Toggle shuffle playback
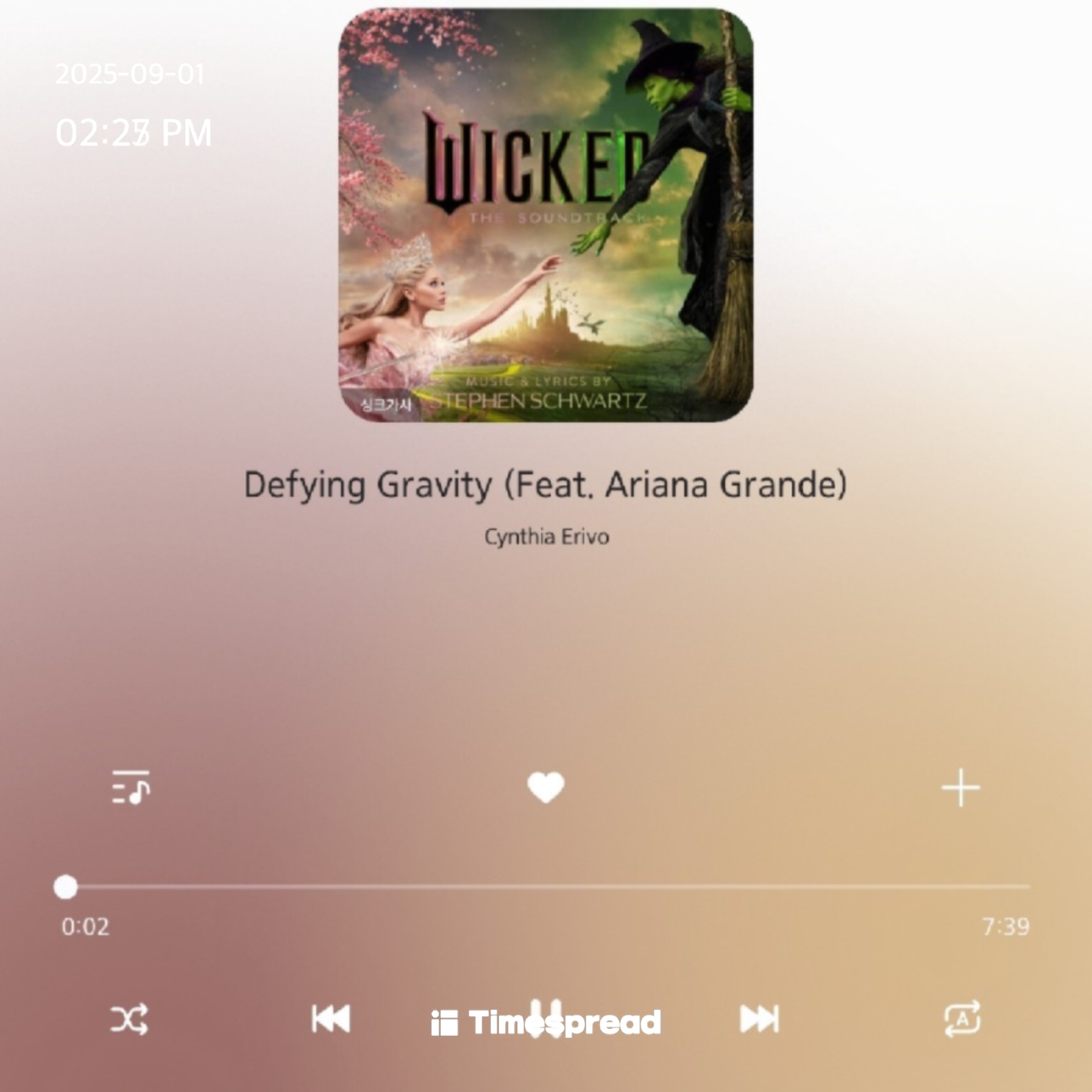Image resolution: width=1092 pixels, height=1092 pixels. (x=129, y=1018)
